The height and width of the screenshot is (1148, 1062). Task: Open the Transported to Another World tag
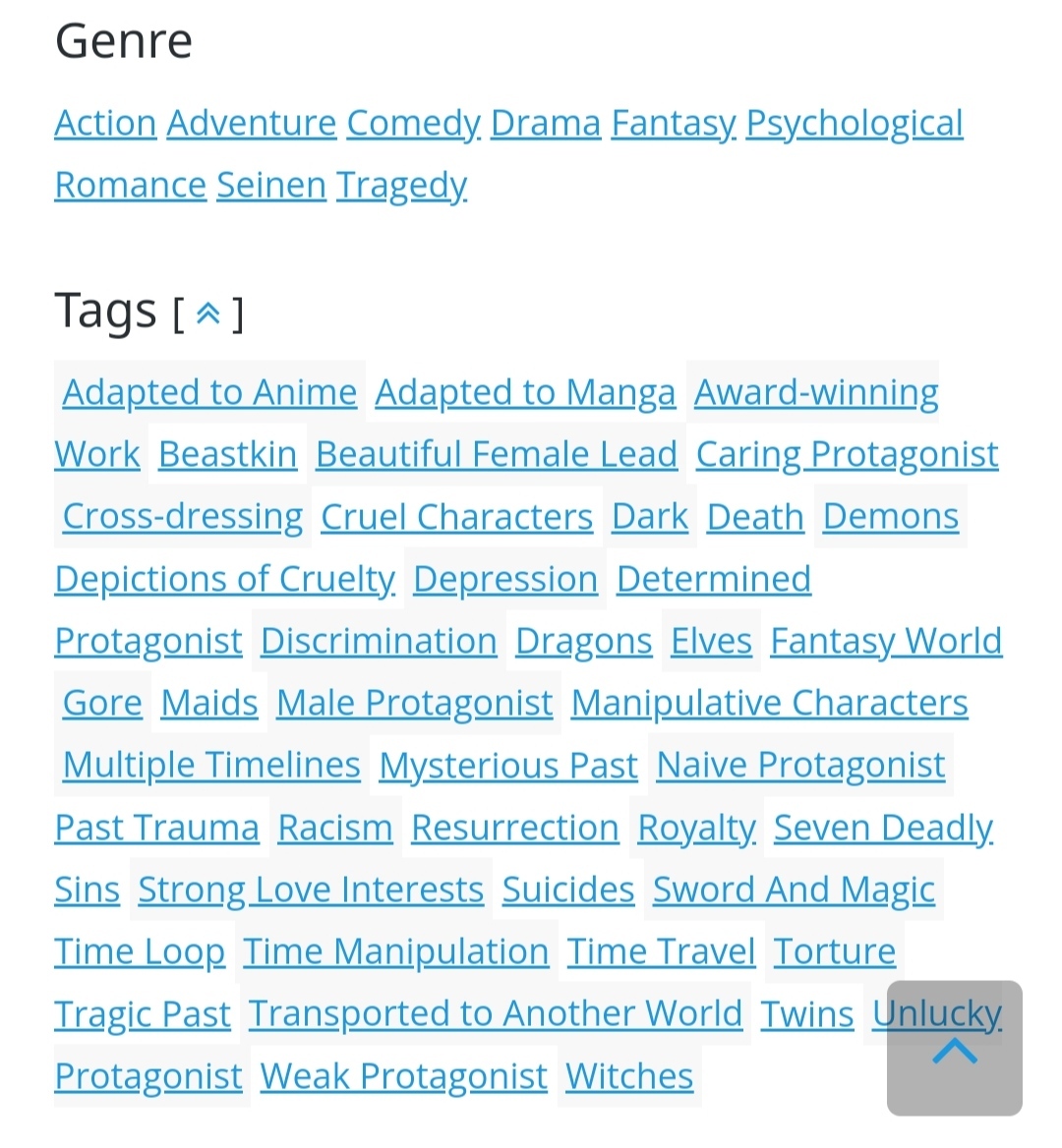pos(496,1013)
